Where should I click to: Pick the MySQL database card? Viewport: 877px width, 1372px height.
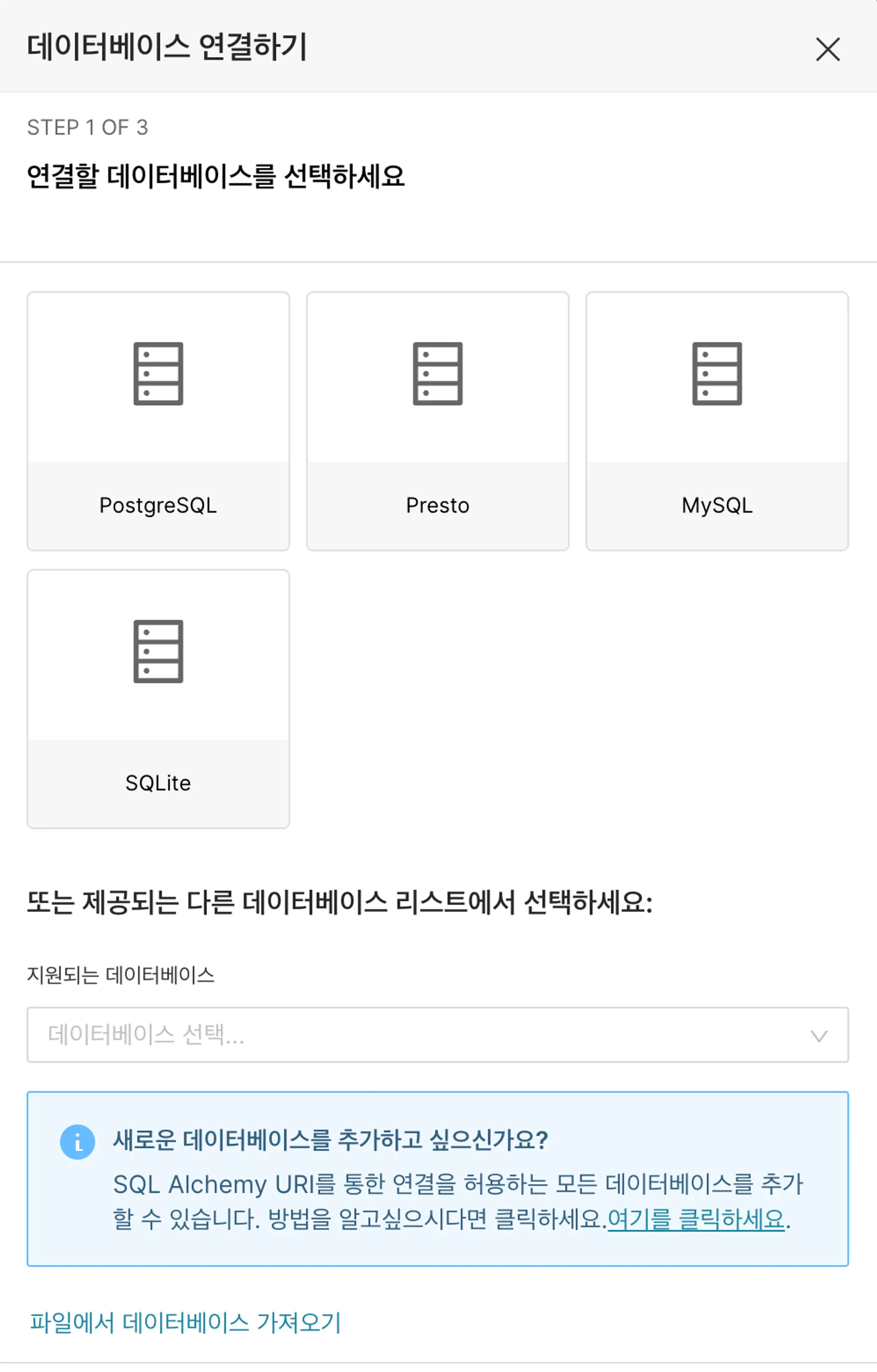pyautogui.click(x=717, y=421)
